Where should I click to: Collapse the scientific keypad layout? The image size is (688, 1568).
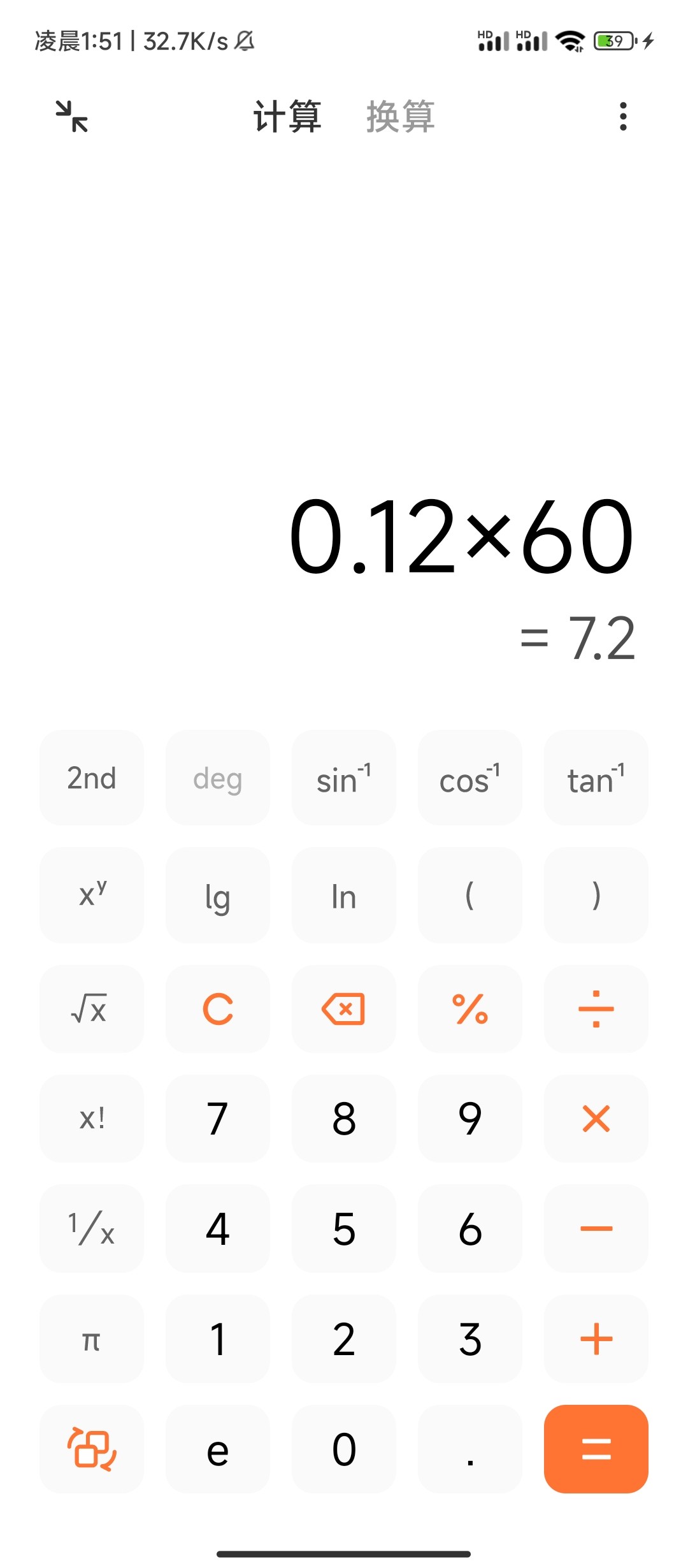pos(92,1449)
